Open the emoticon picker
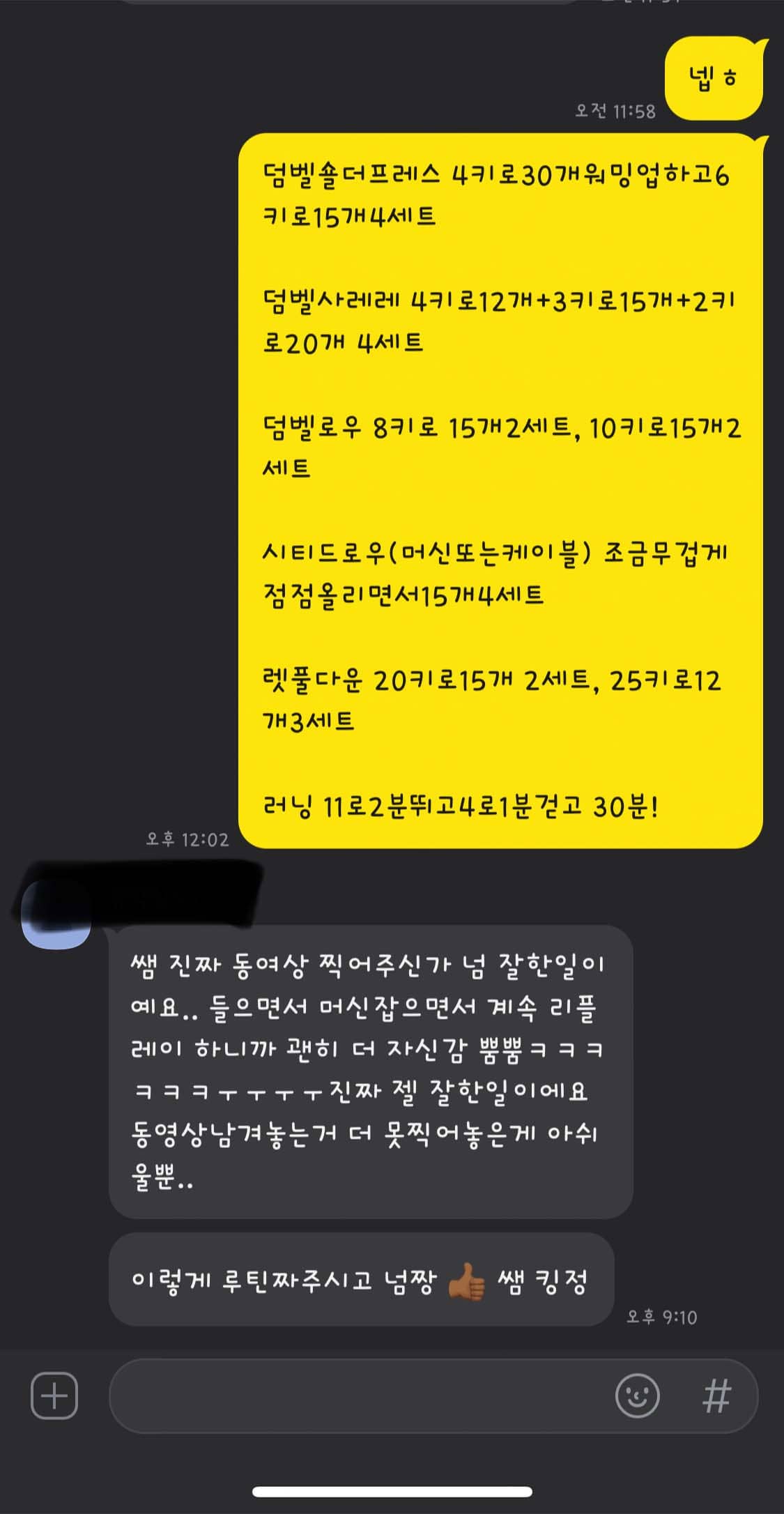The height and width of the screenshot is (1514, 784). pos(637,1396)
